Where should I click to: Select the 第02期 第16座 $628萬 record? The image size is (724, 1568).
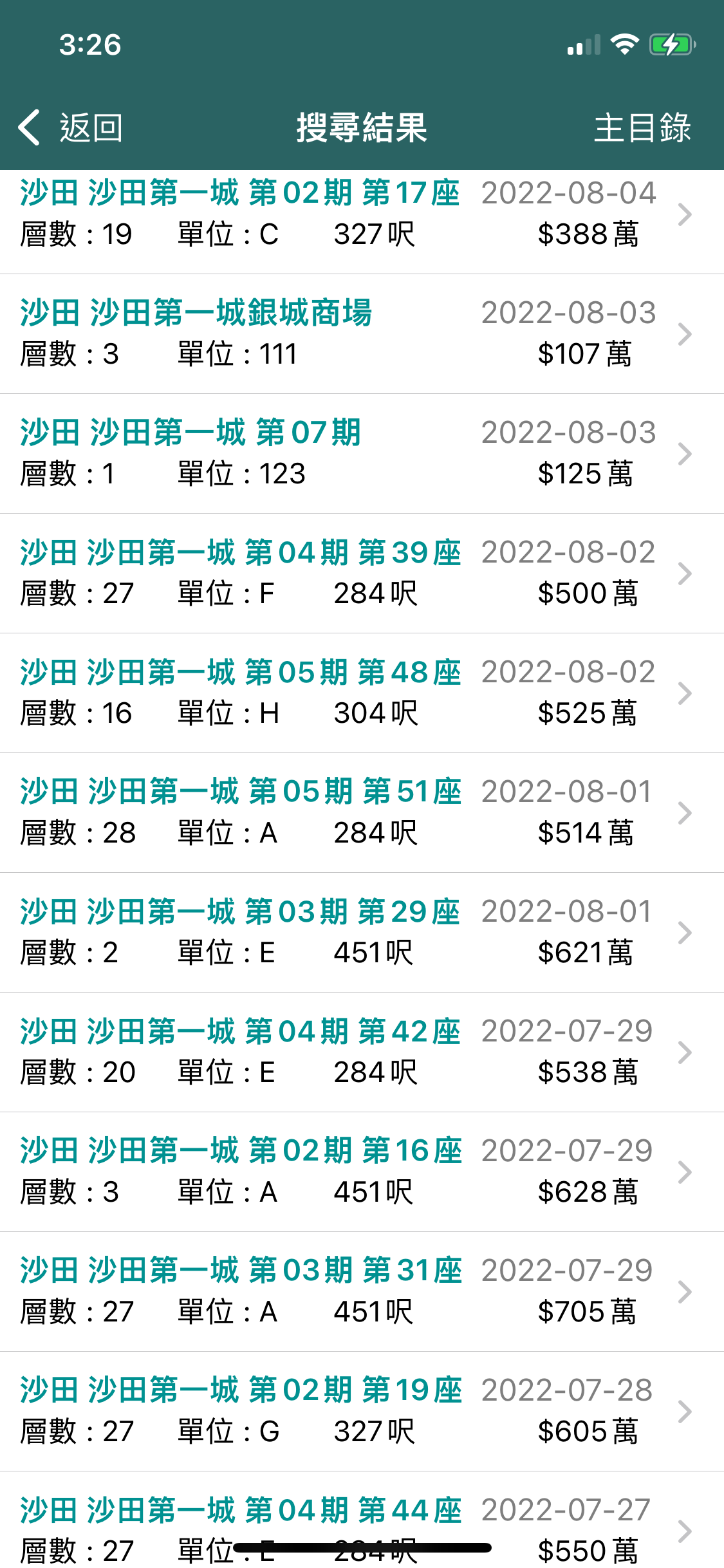tap(362, 1172)
